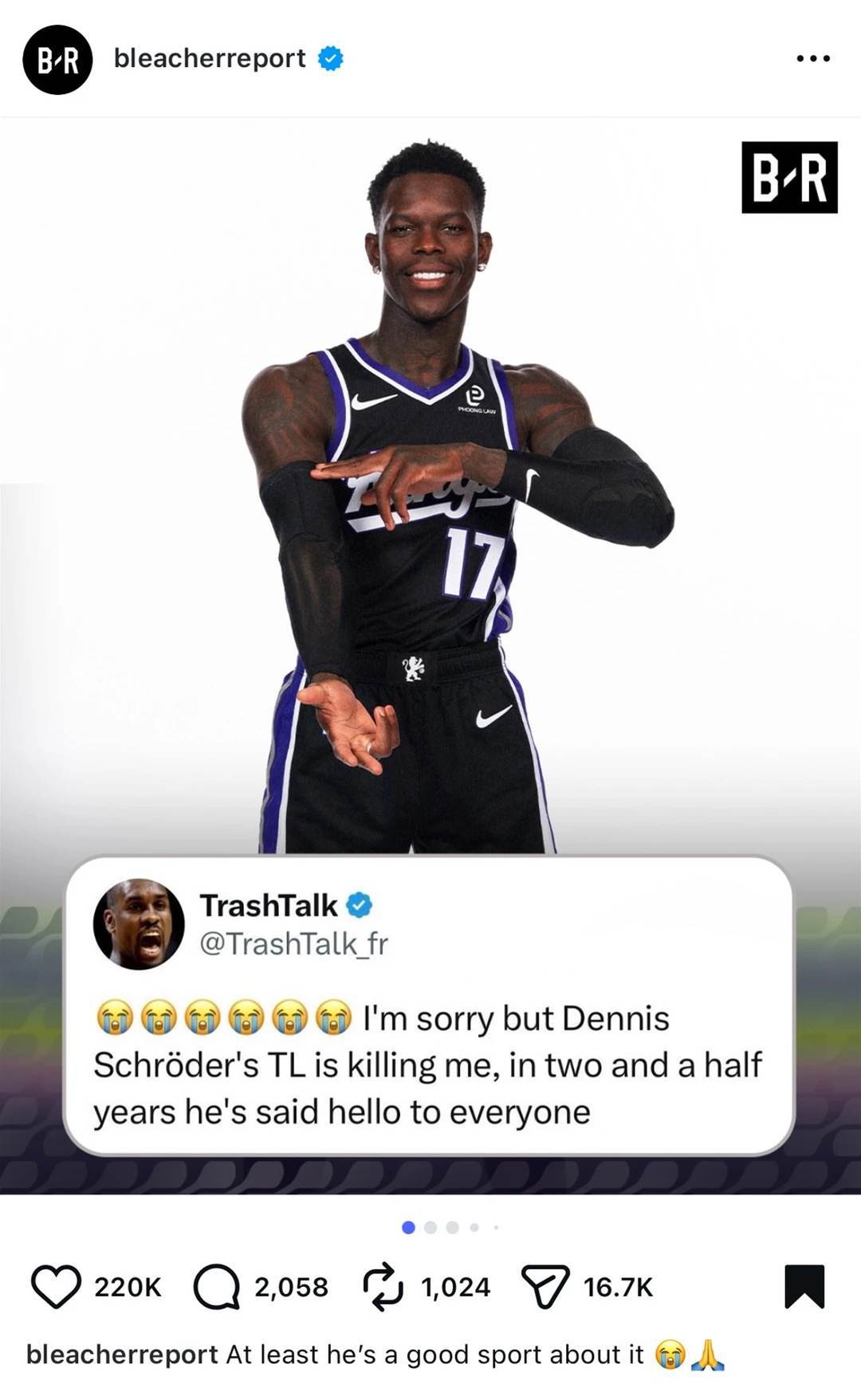Share the post via send icon

click(x=545, y=1286)
